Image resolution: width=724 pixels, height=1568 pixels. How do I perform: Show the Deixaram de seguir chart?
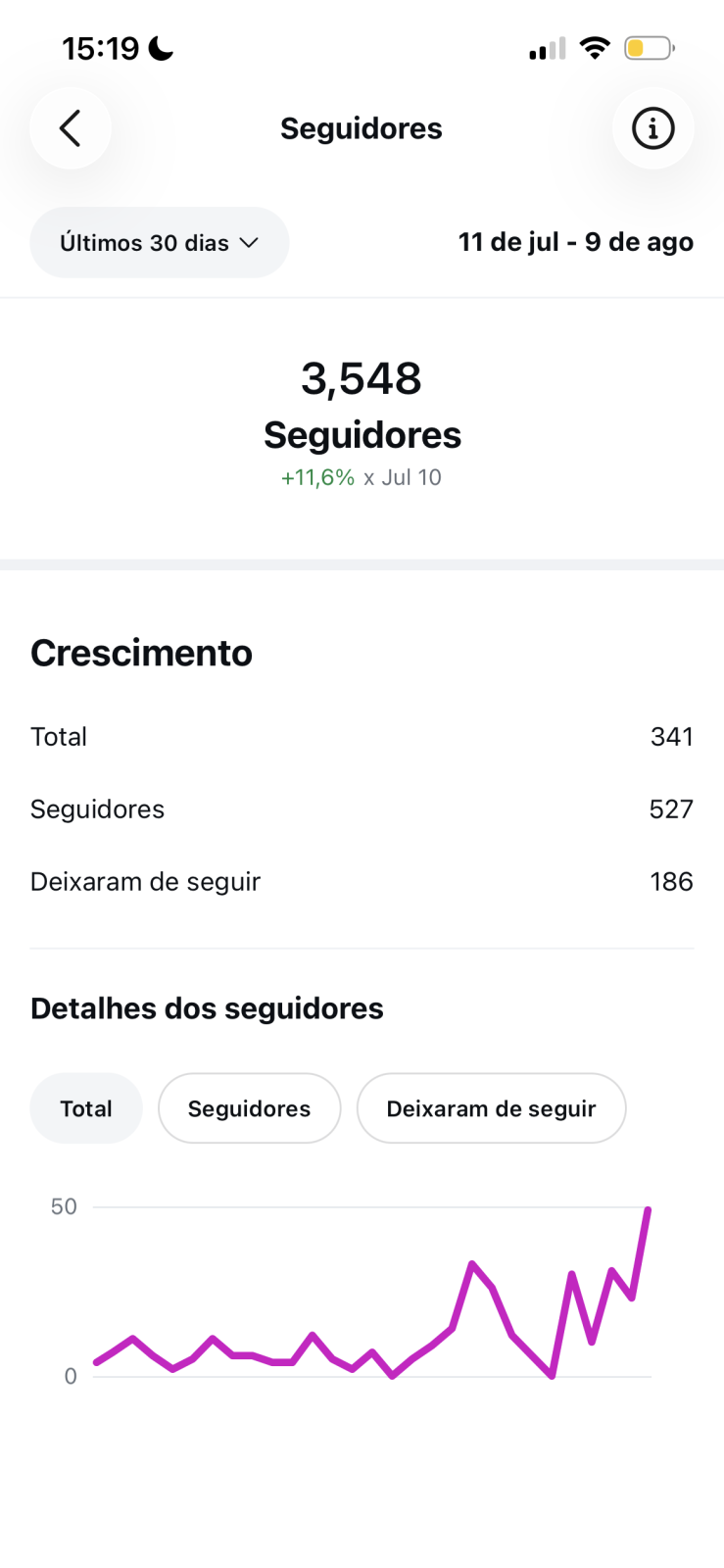pyautogui.click(x=492, y=1108)
